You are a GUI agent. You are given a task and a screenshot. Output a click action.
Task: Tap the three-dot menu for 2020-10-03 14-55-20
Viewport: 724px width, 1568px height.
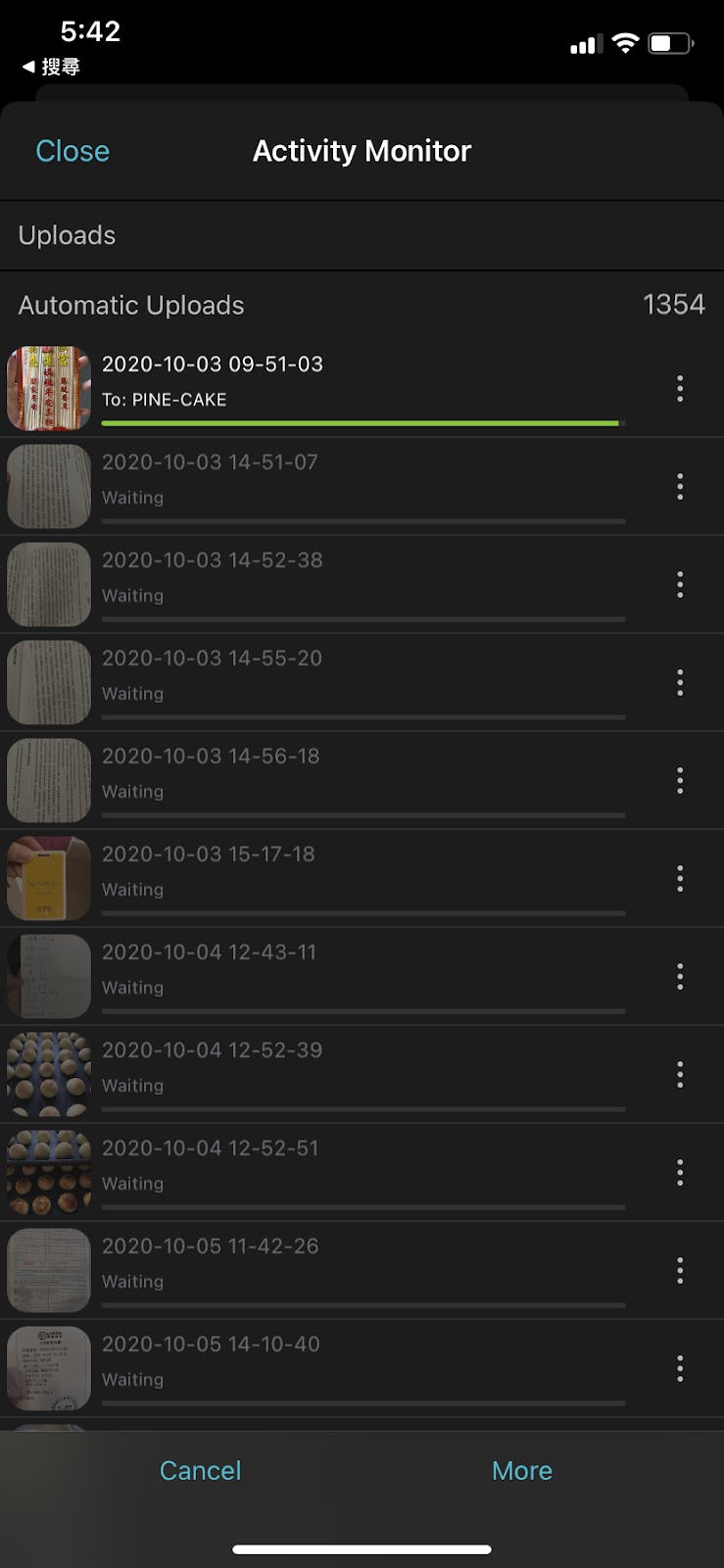pos(680,683)
